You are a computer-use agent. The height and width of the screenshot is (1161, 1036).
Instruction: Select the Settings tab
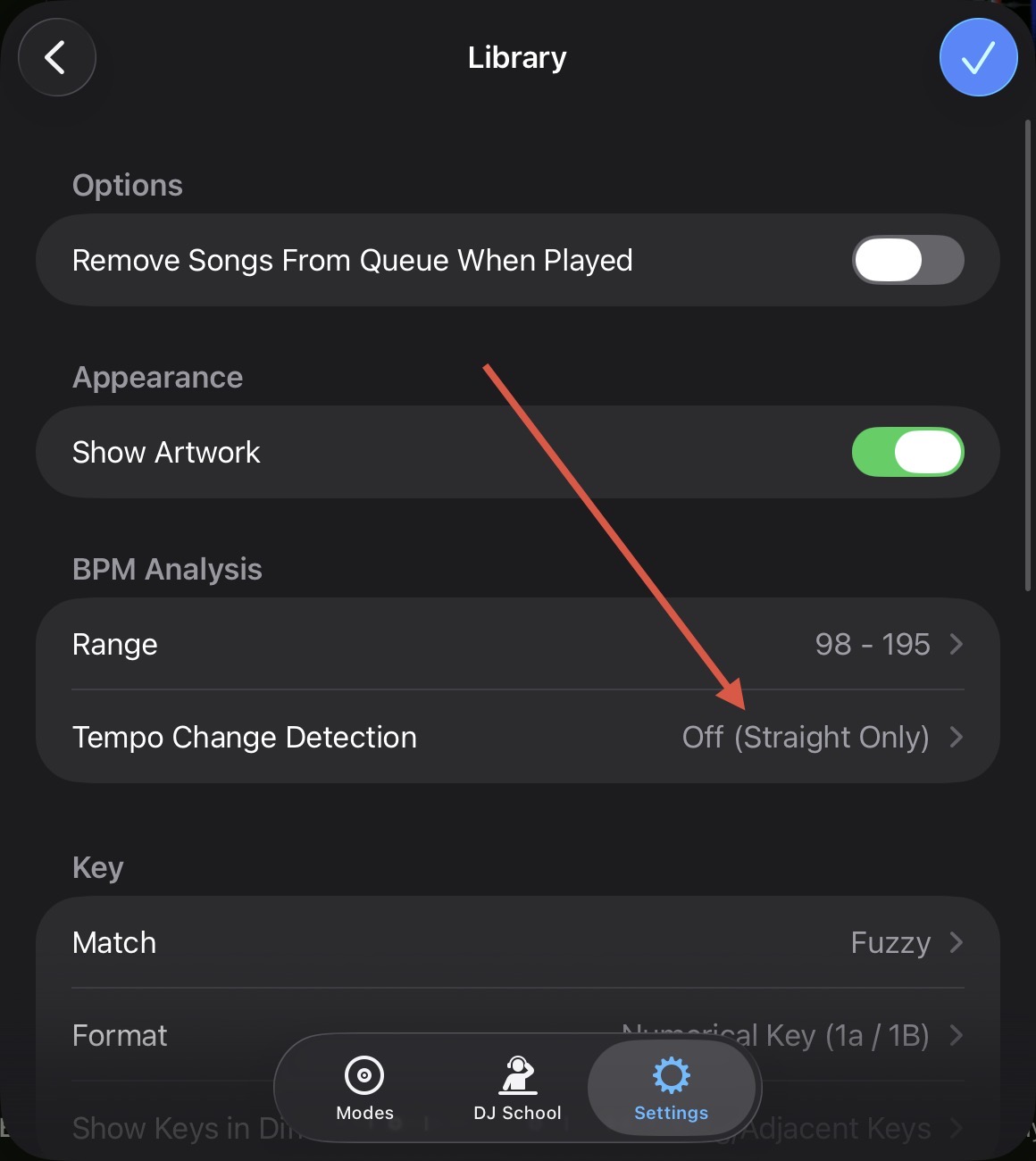coord(671,1087)
